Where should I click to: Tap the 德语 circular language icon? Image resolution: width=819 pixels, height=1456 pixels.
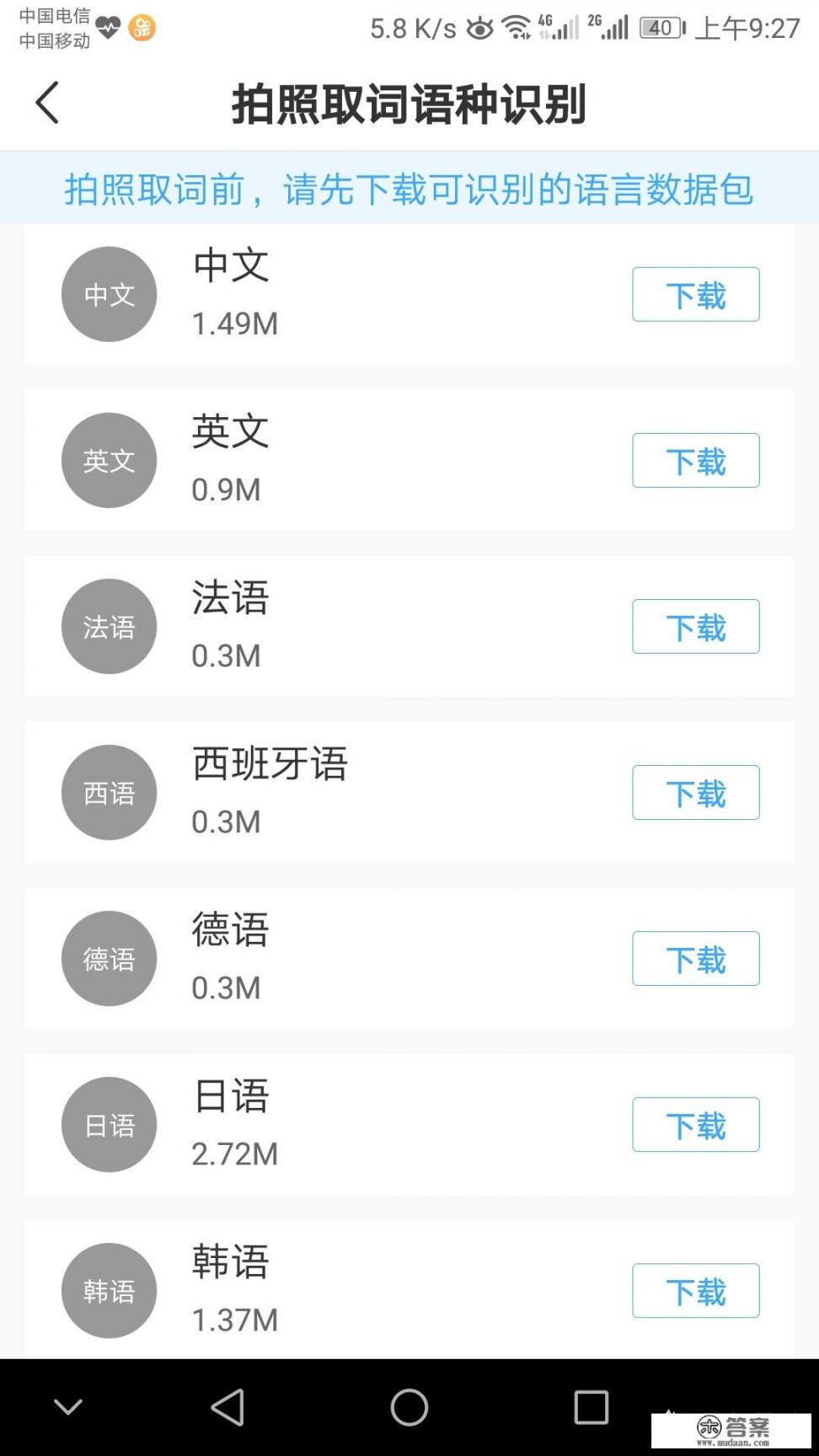coord(109,958)
